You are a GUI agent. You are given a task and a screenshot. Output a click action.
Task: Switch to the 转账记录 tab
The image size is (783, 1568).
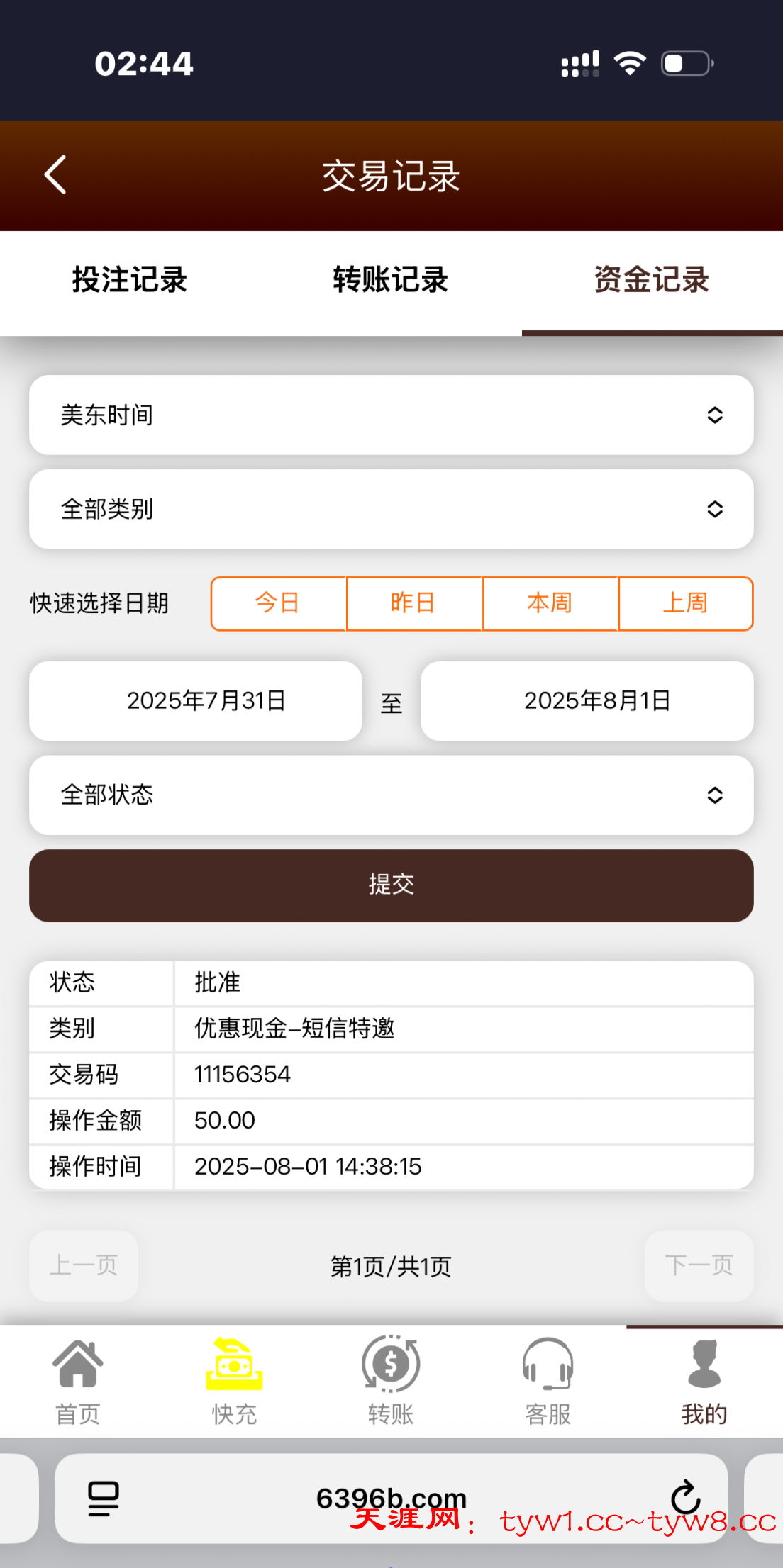pos(391,280)
